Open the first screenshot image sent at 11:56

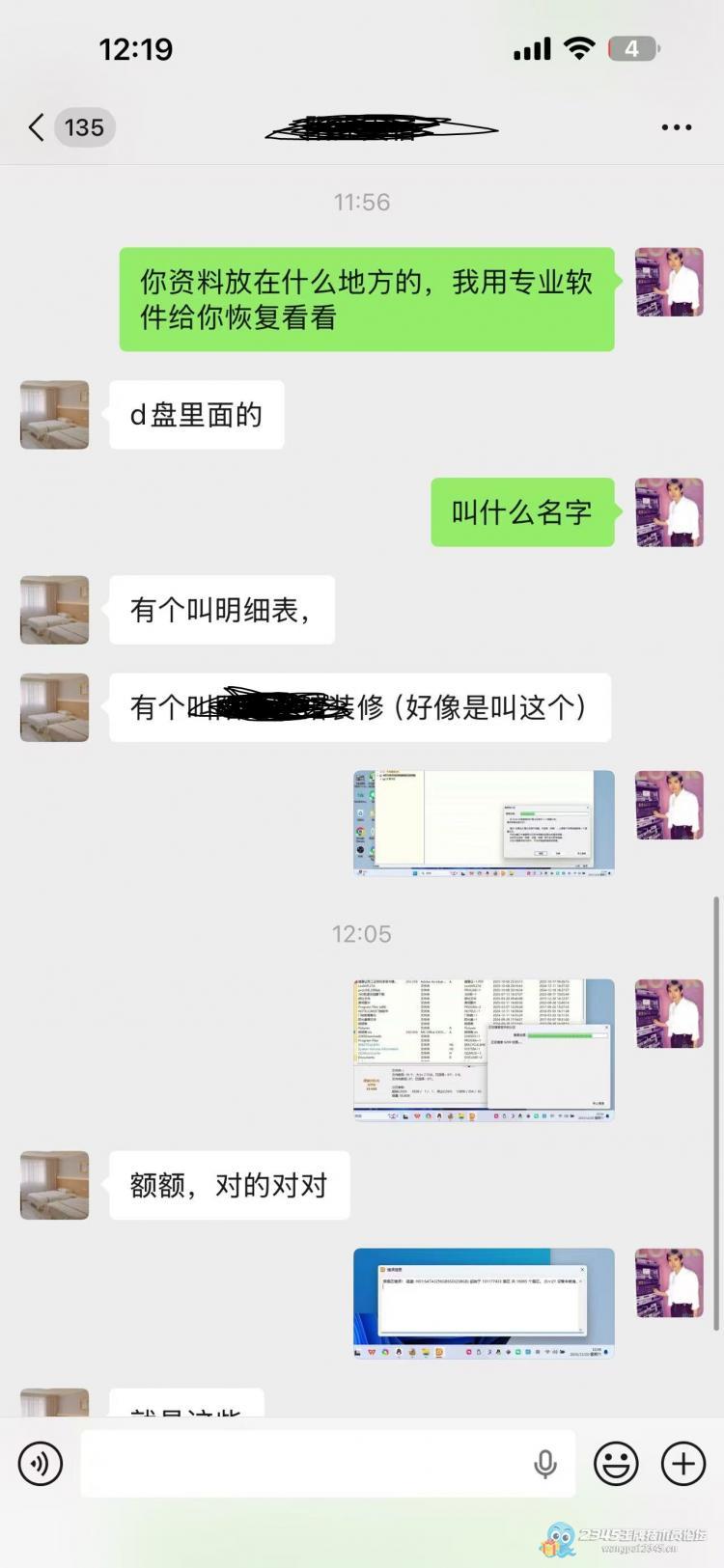(x=484, y=823)
